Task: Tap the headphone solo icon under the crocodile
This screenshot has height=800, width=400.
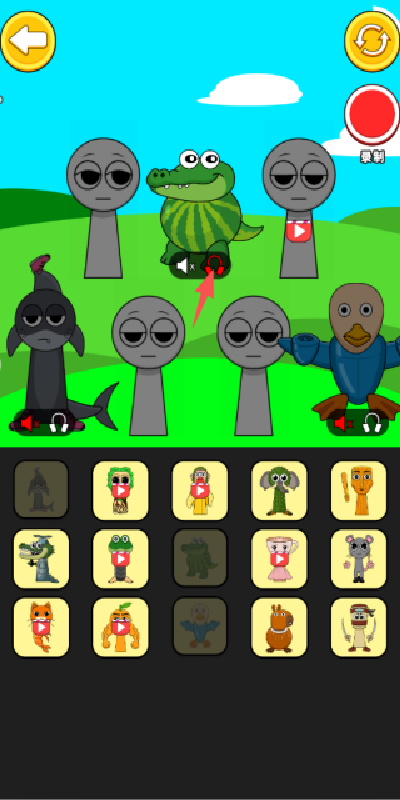Action: pos(215,265)
